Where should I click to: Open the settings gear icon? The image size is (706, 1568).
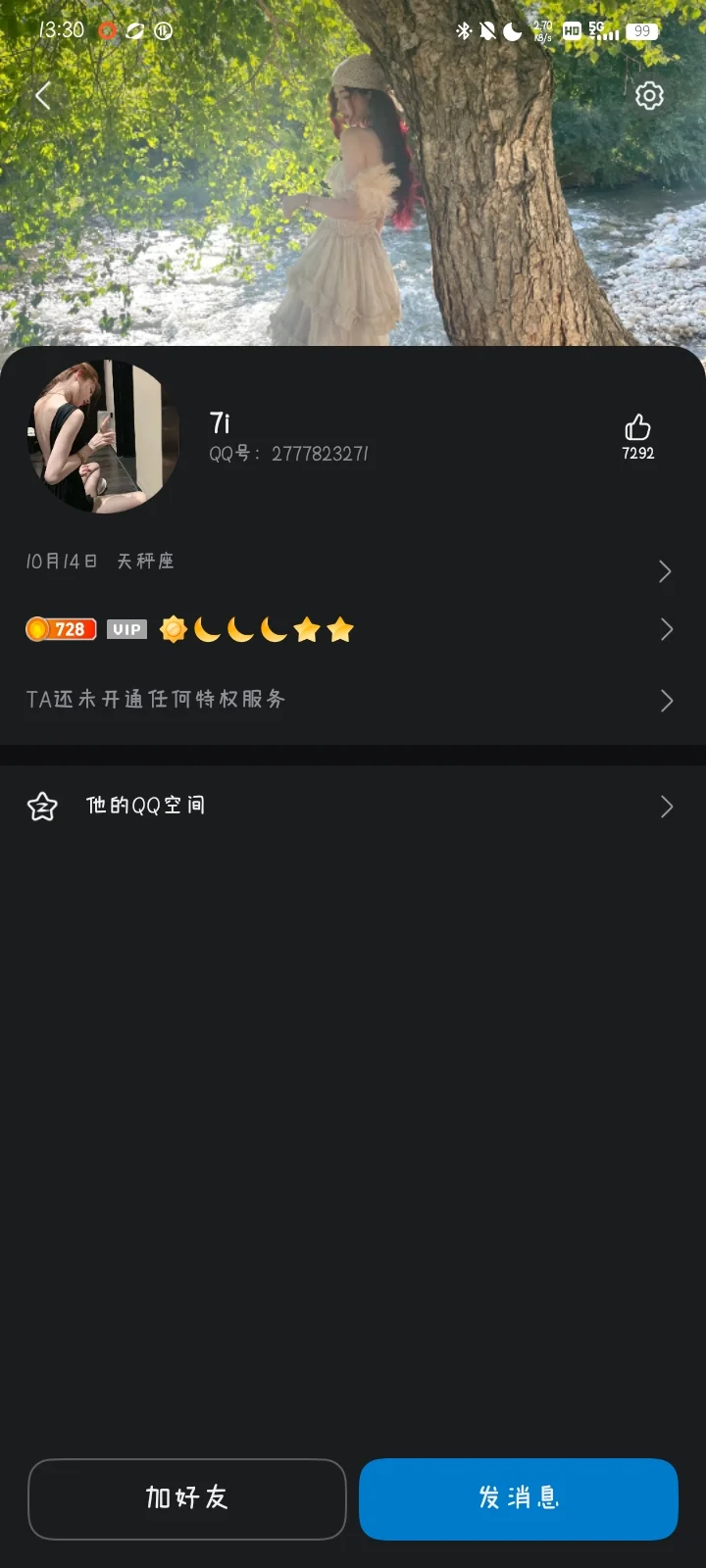(649, 96)
